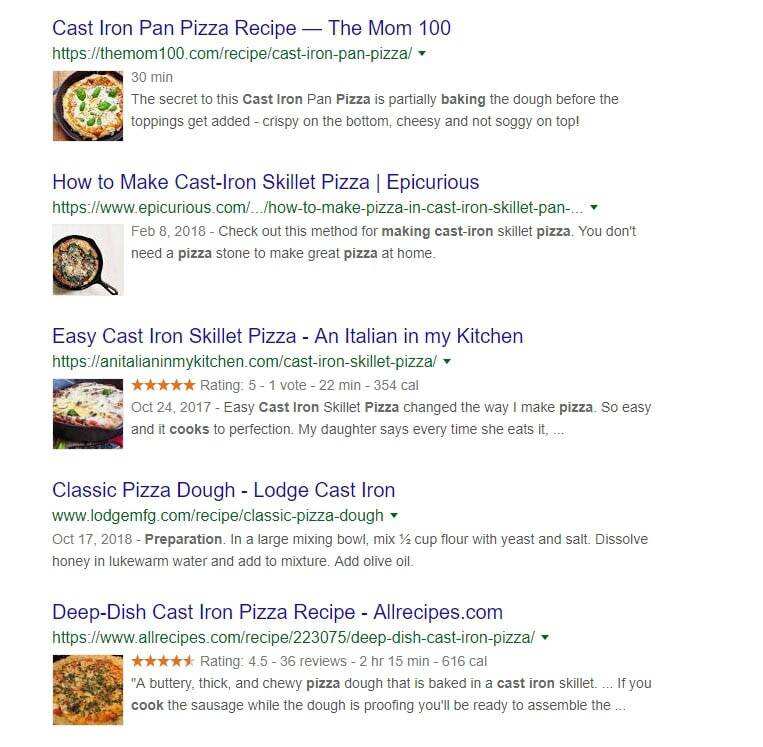Tap the Epicurious skillet pizza thumbnail
This screenshot has height=747, width=763.
coord(87,259)
